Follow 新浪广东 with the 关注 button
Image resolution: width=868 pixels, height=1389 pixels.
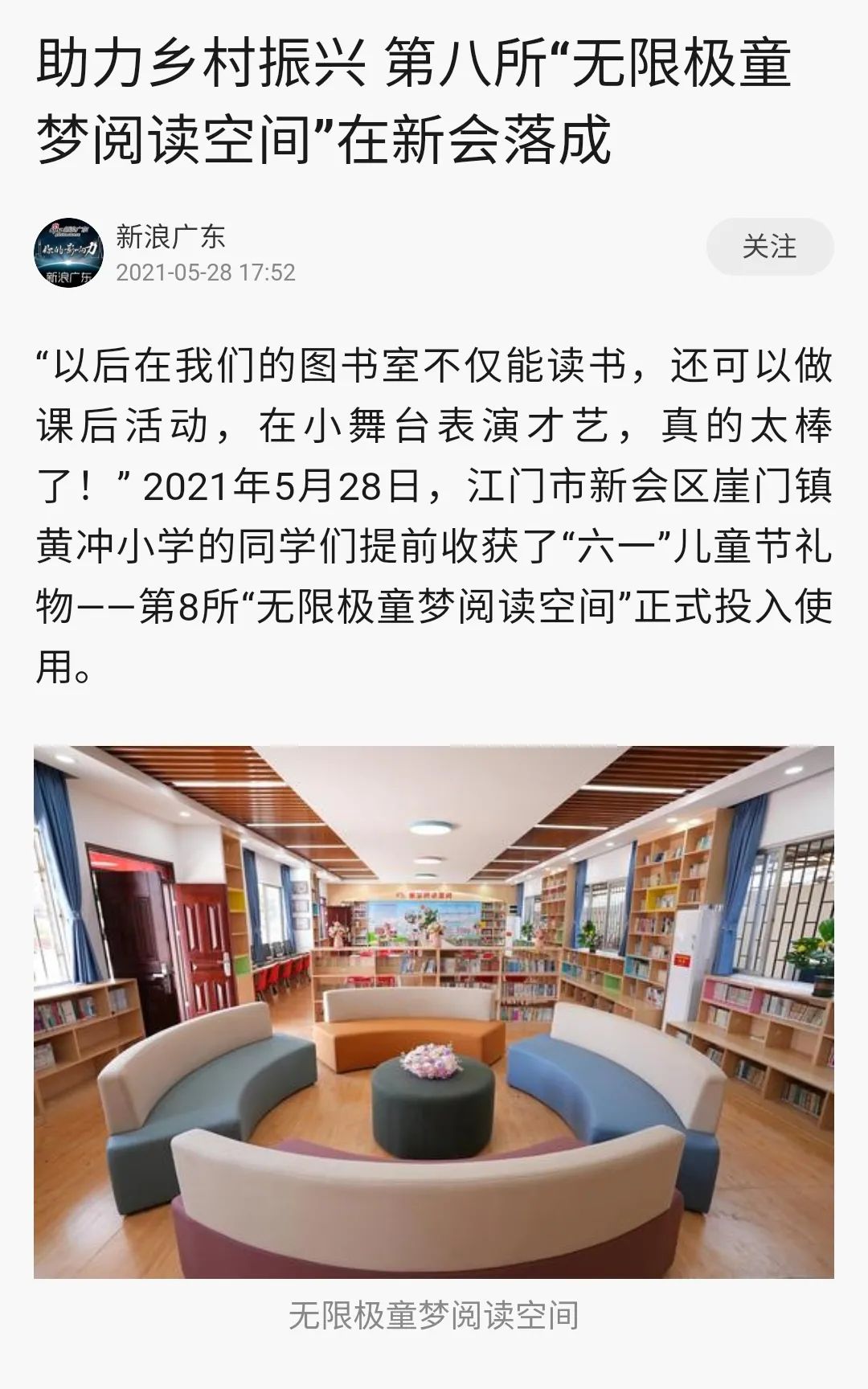[769, 247]
